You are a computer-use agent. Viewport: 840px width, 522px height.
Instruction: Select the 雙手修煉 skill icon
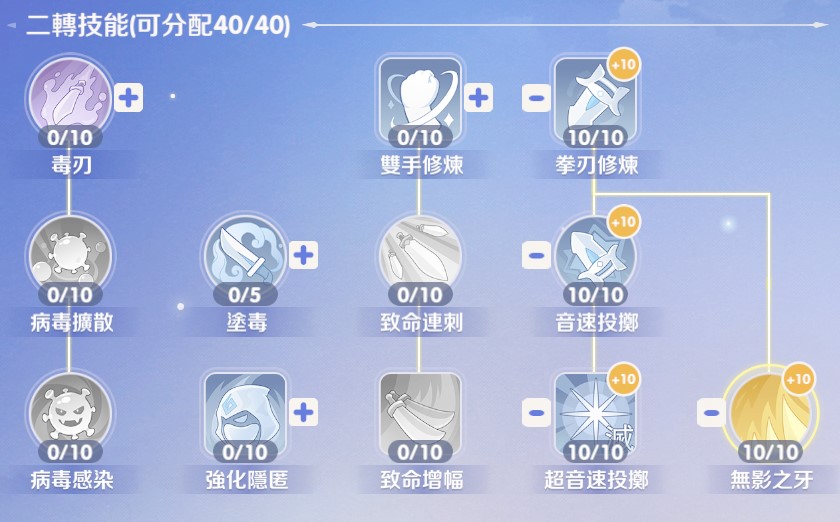pos(419,95)
